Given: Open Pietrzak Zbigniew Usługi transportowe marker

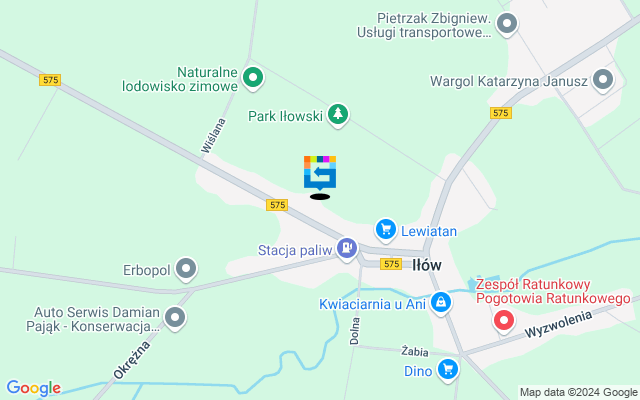Looking at the screenshot, I should pyautogui.click(x=508, y=22).
